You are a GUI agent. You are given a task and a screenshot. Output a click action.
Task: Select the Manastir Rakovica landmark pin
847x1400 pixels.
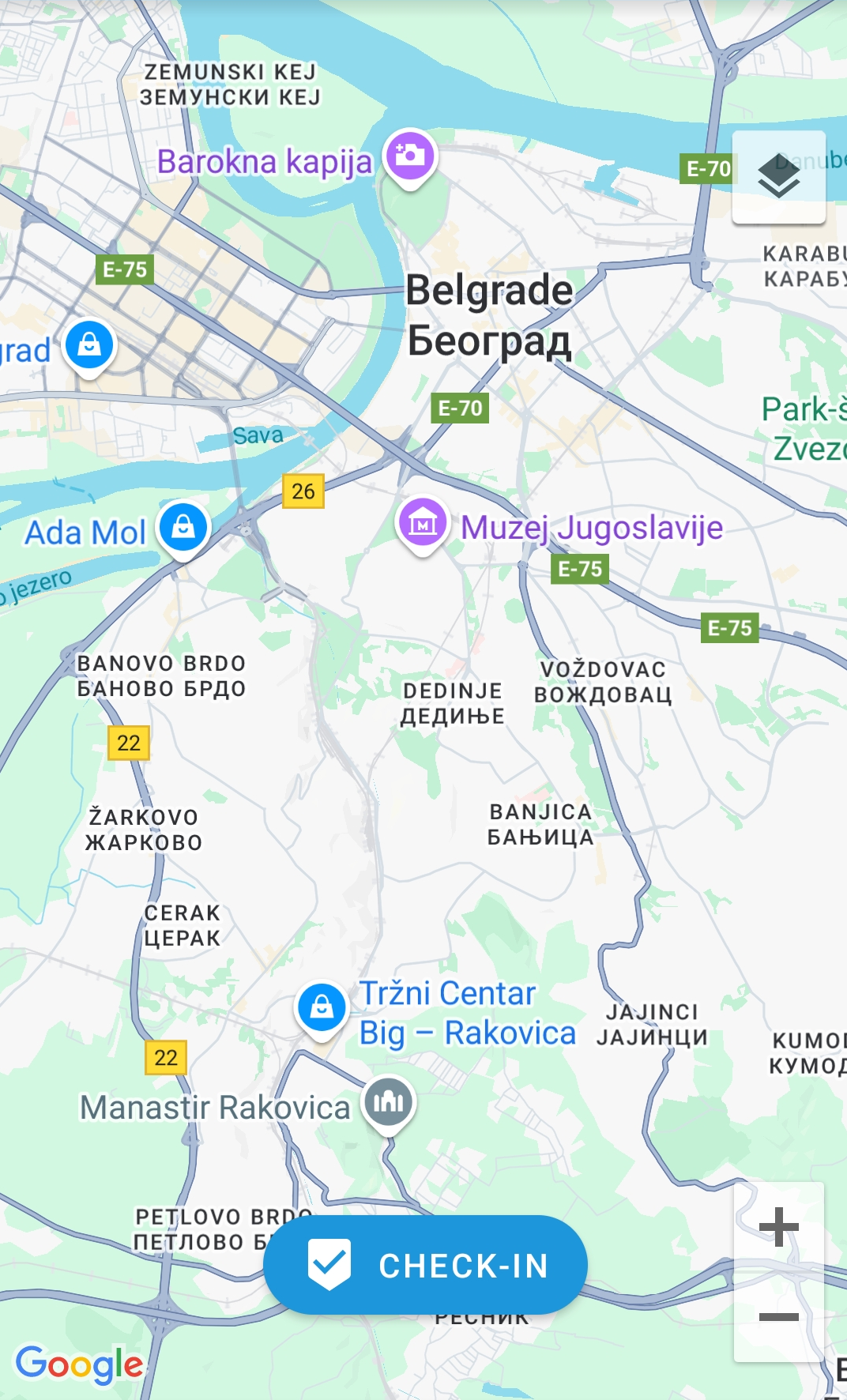388,1101
